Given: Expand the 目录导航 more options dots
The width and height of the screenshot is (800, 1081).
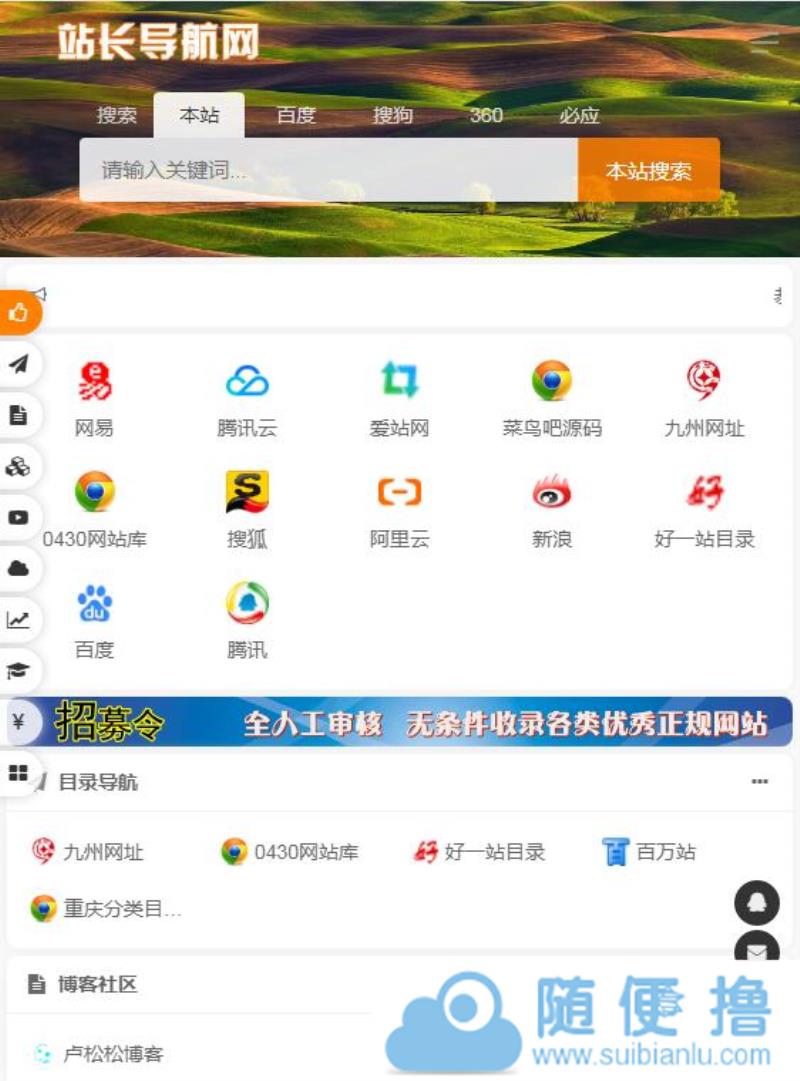Looking at the screenshot, I should 760,782.
